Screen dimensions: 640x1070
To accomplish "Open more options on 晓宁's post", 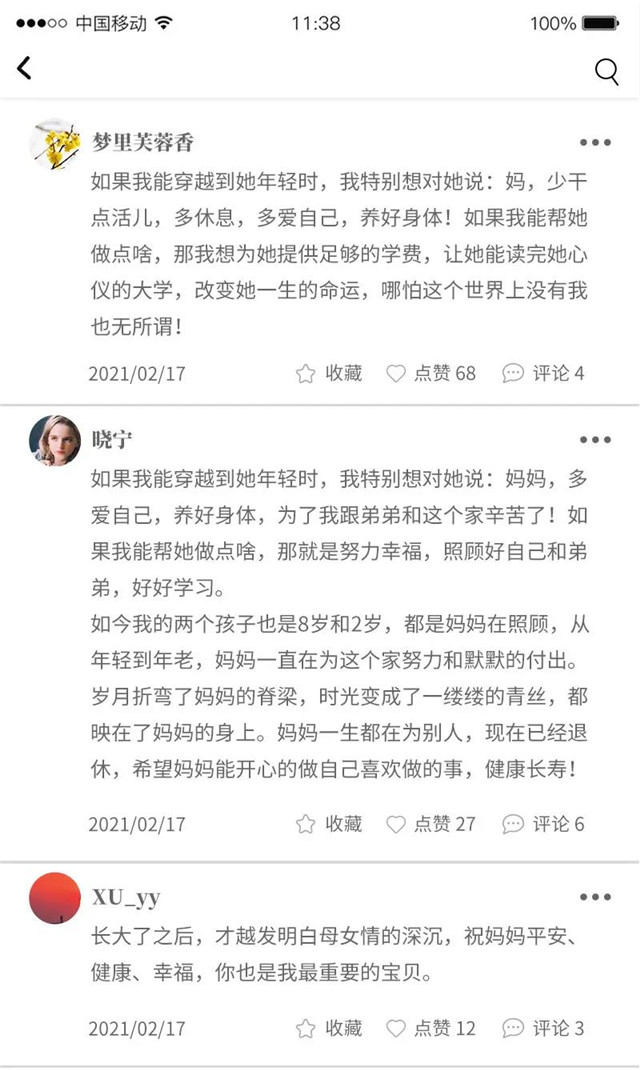I will coord(595,440).
